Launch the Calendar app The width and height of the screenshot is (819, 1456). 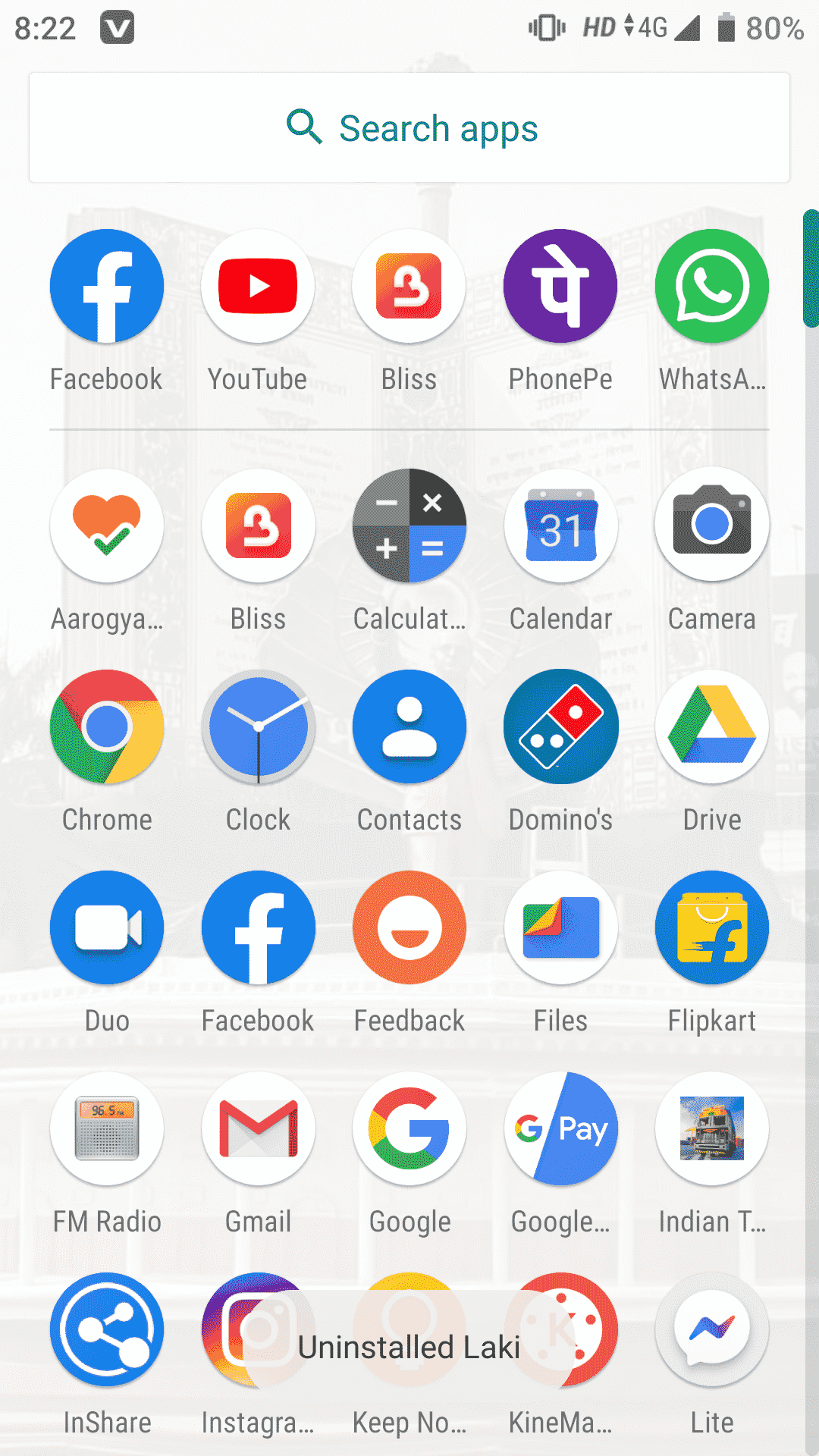pos(560,526)
